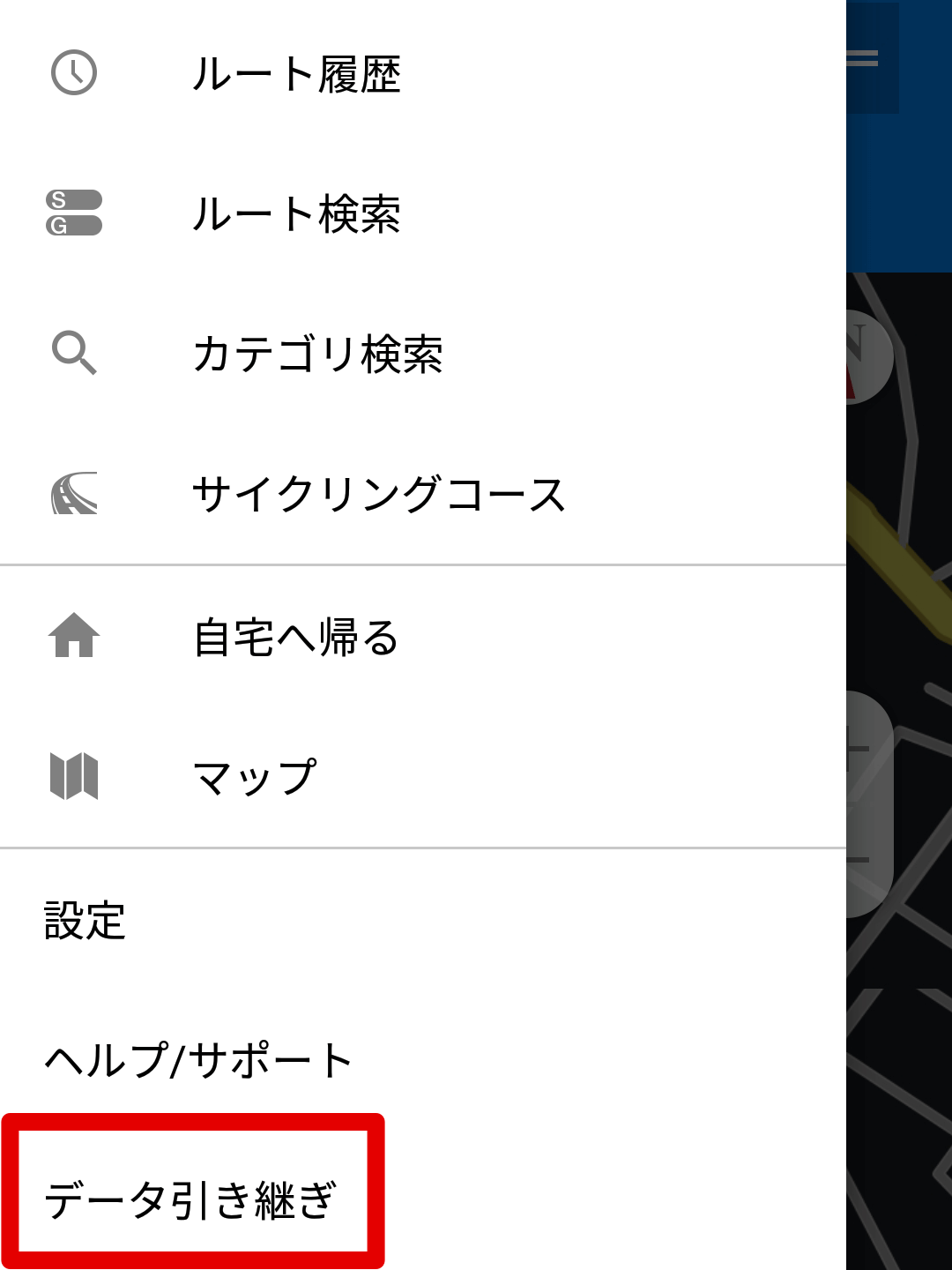Choose サイクリングコース menu item
The width and height of the screenshot is (952, 1270).
tap(379, 494)
